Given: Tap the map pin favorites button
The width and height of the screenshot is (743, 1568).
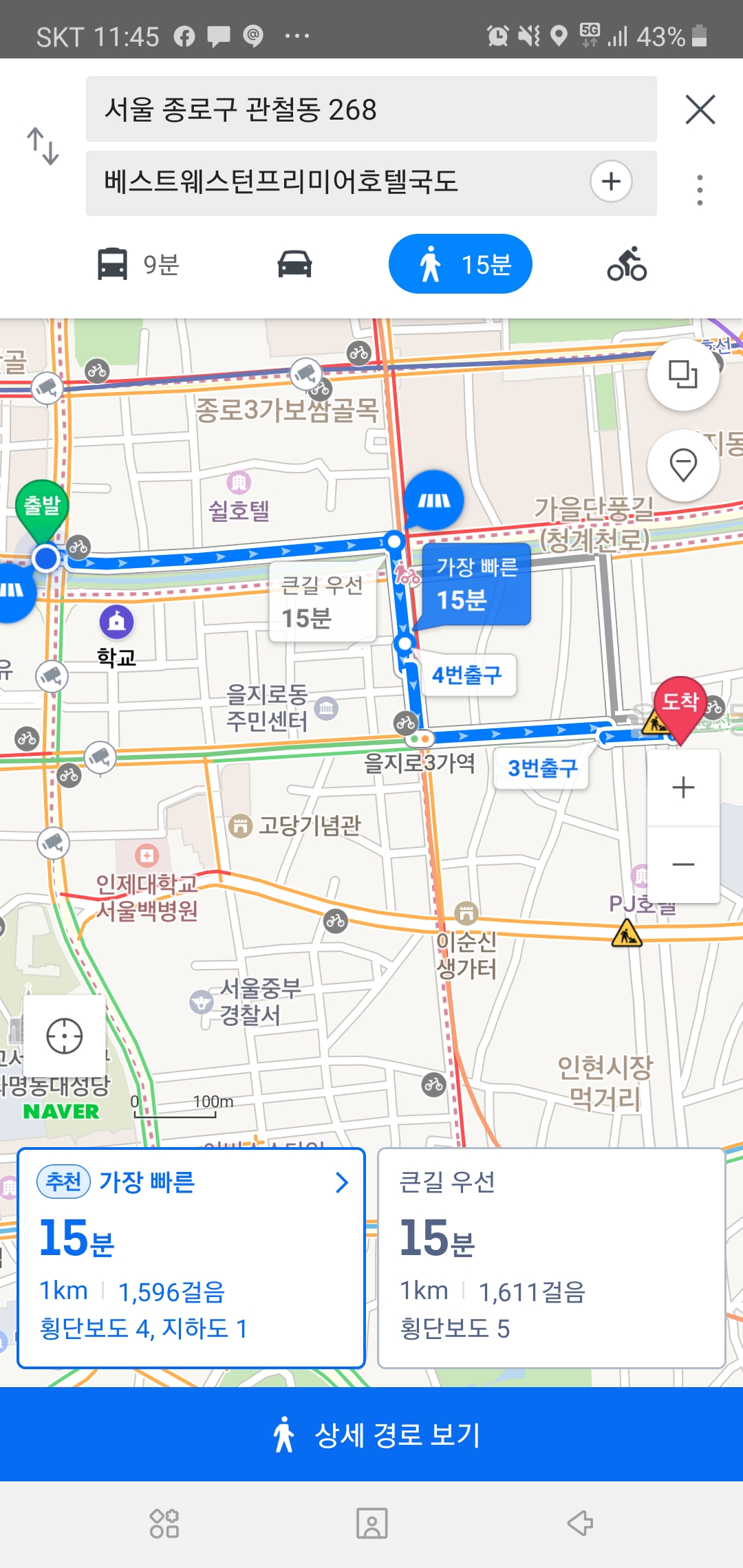Looking at the screenshot, I should pos(683,466).
